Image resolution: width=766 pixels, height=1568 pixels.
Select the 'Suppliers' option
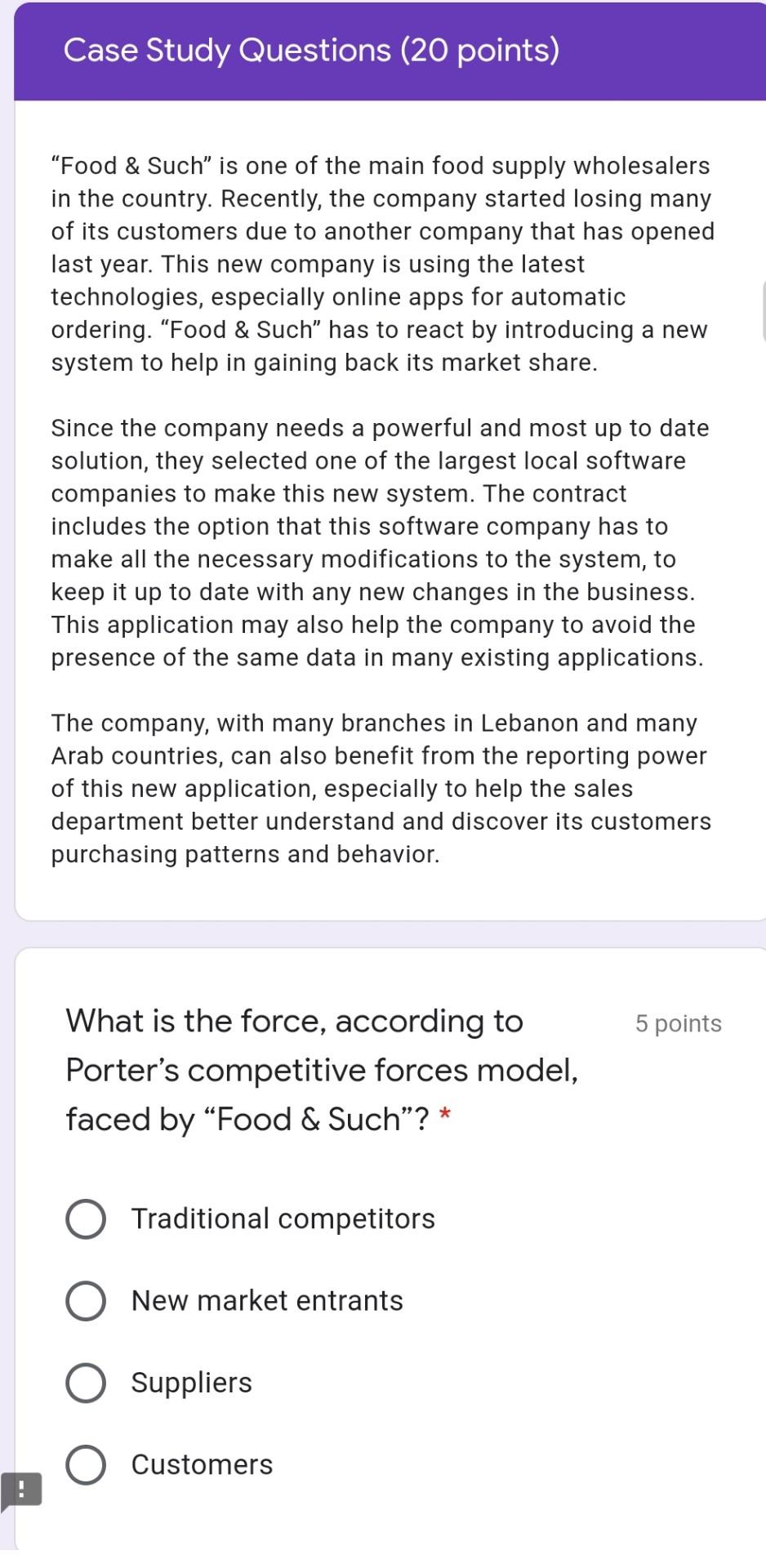point(85,1383)
